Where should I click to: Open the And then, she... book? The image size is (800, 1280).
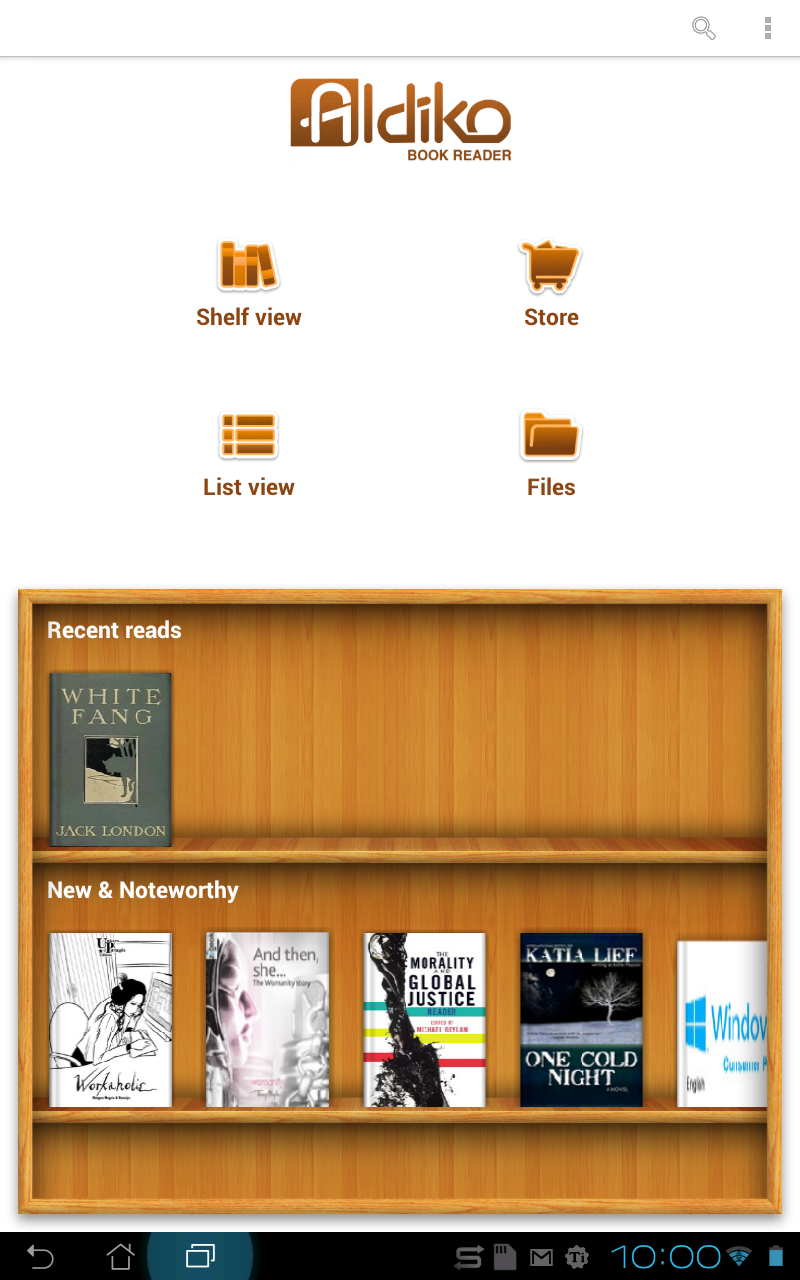pos(267,1019)
